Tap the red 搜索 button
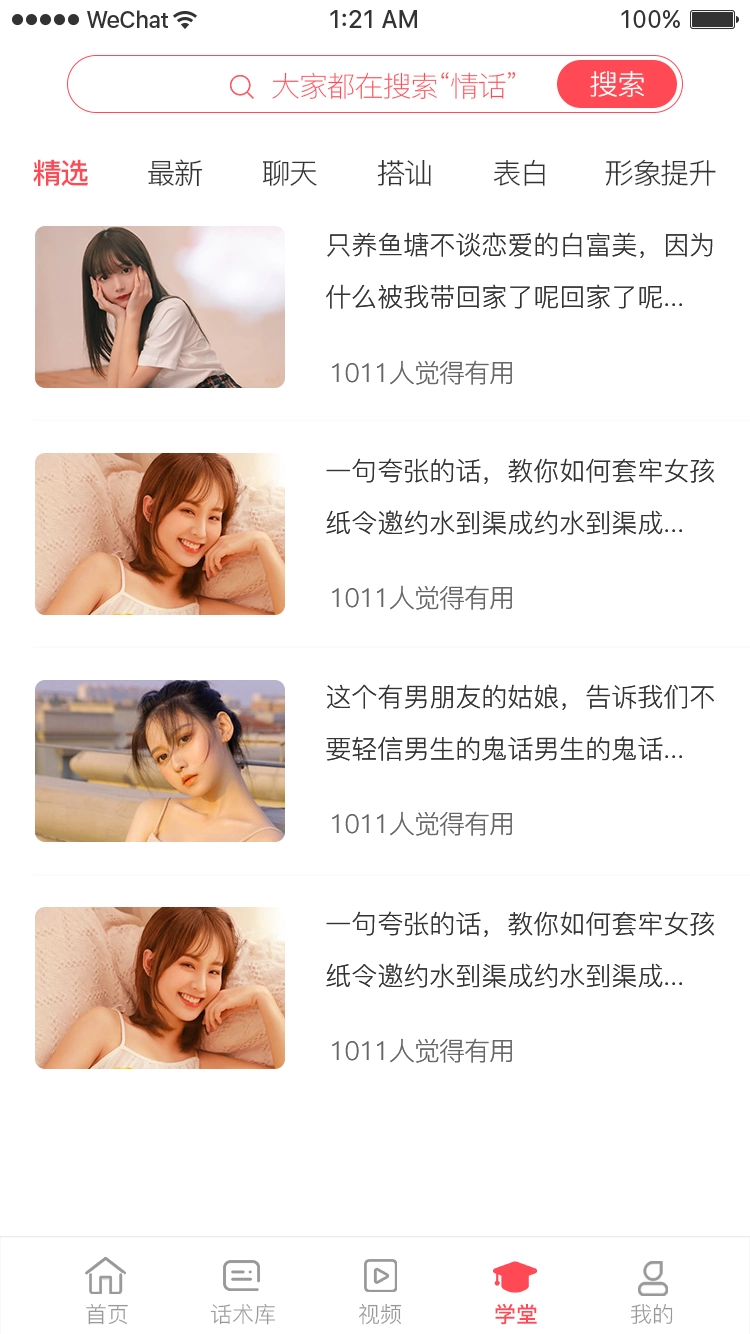Image resolution: width=750 pixels, height=1334 pixels. 616,85
